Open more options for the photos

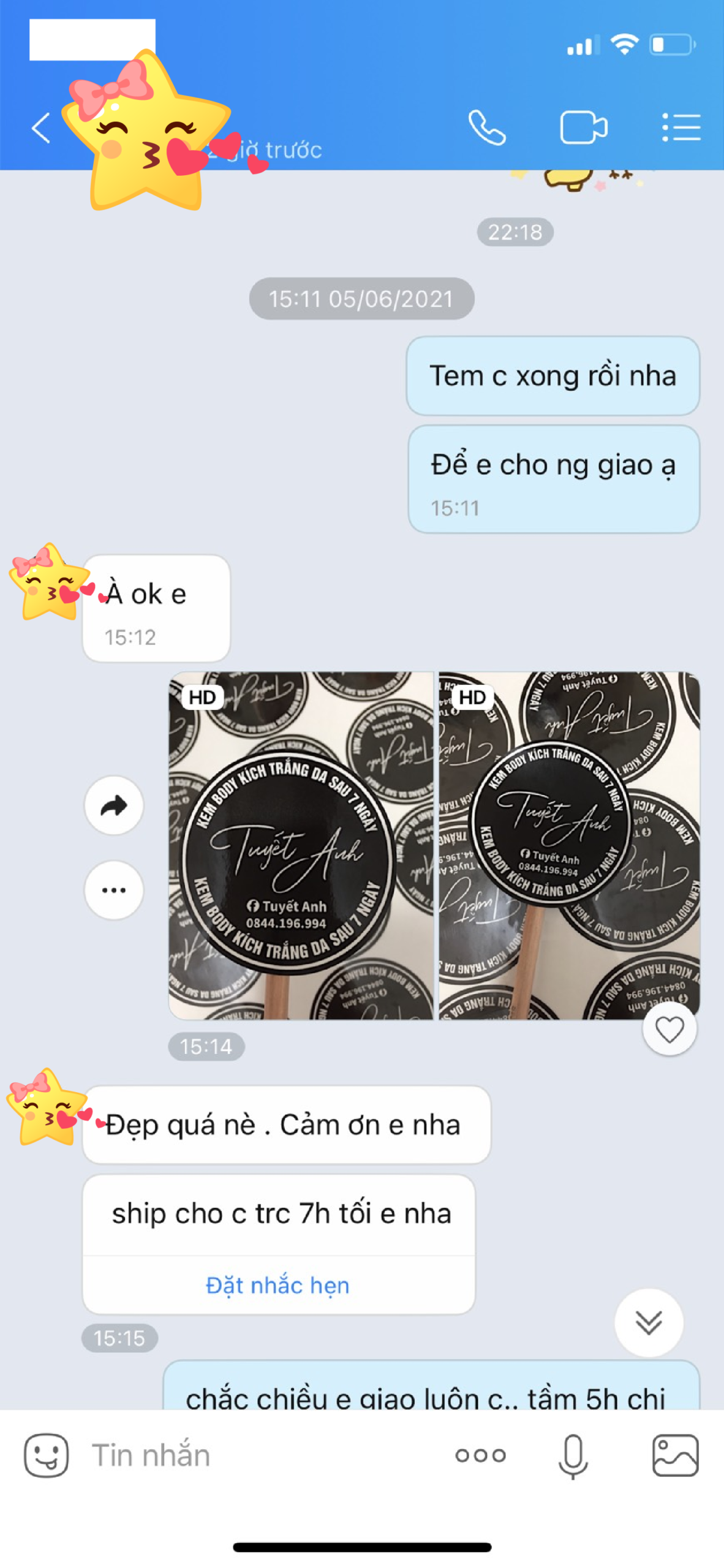click(x=114, y=890)
